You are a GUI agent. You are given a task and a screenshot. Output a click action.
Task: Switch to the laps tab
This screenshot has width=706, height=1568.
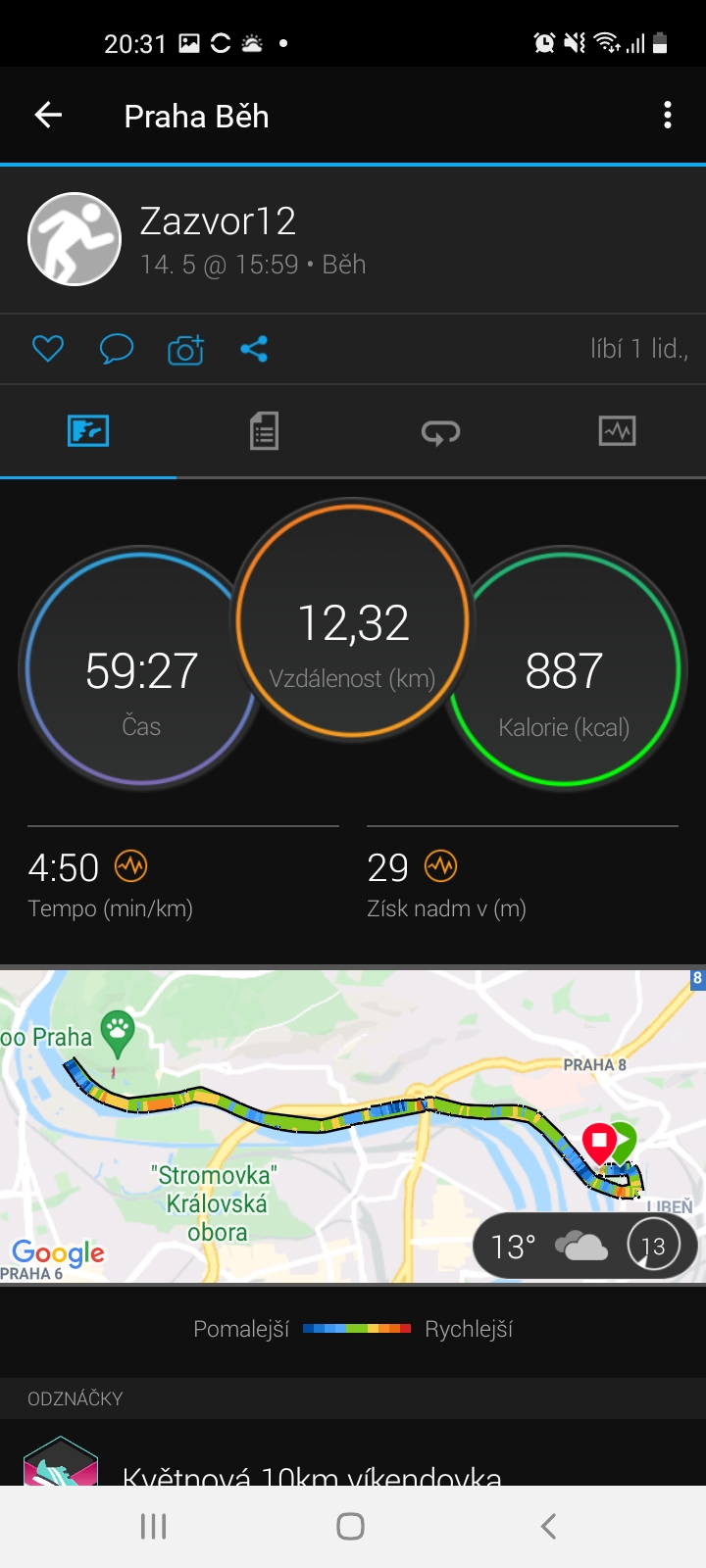441,431
